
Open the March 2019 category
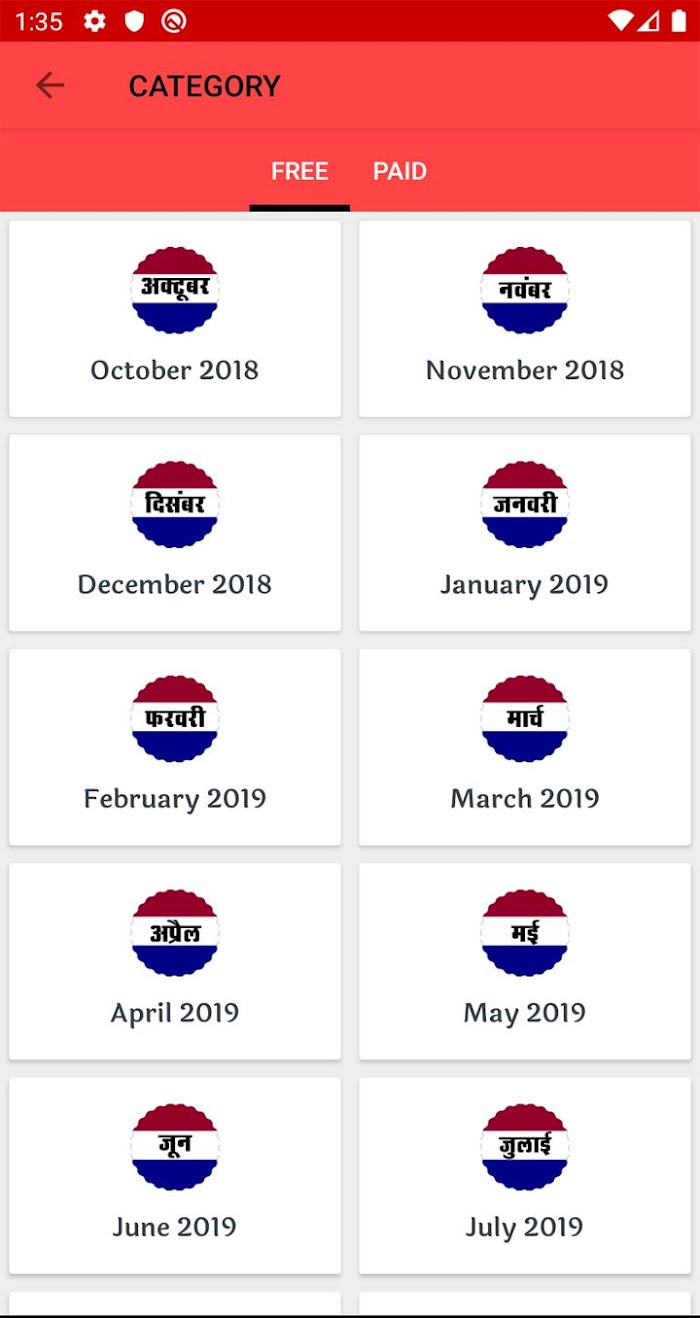click(x=525, y=747)
